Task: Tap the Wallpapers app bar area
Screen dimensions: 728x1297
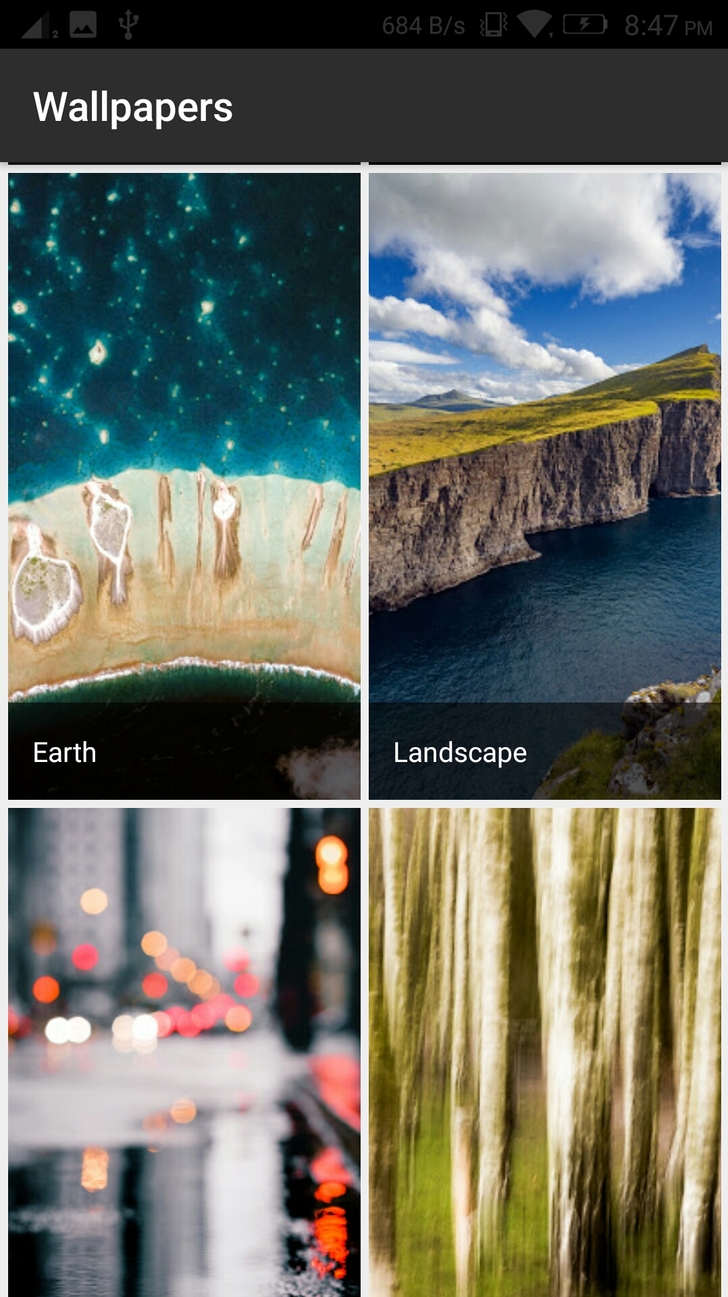Action: tap(364, 106)
